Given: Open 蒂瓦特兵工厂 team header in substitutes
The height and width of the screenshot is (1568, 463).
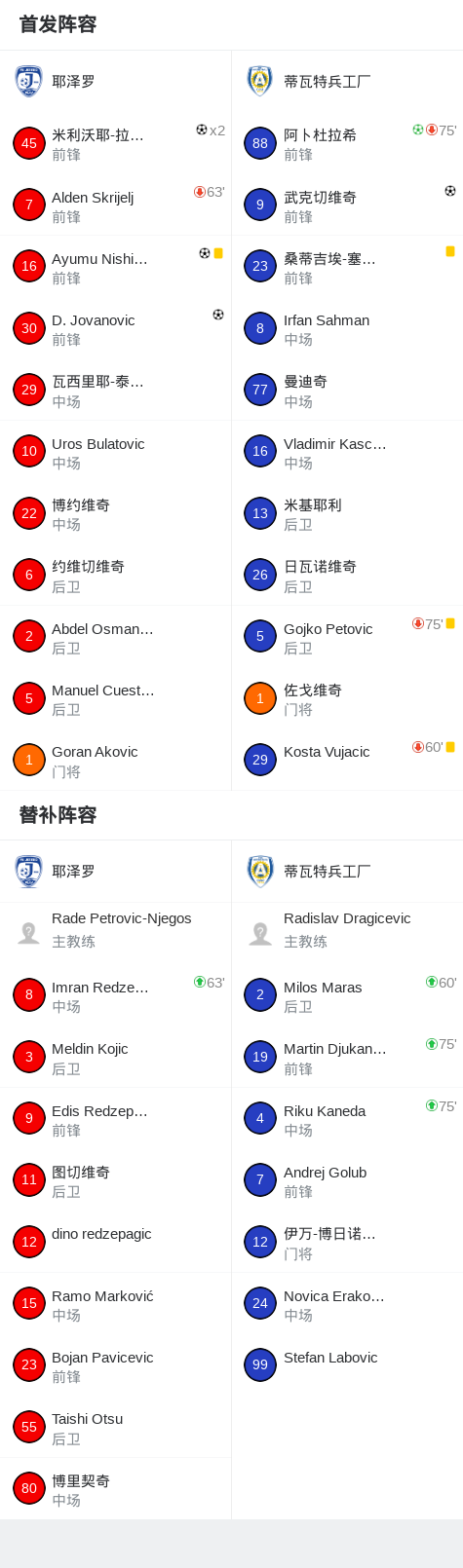Looking at the screenshot, I should tap(347, 872).
